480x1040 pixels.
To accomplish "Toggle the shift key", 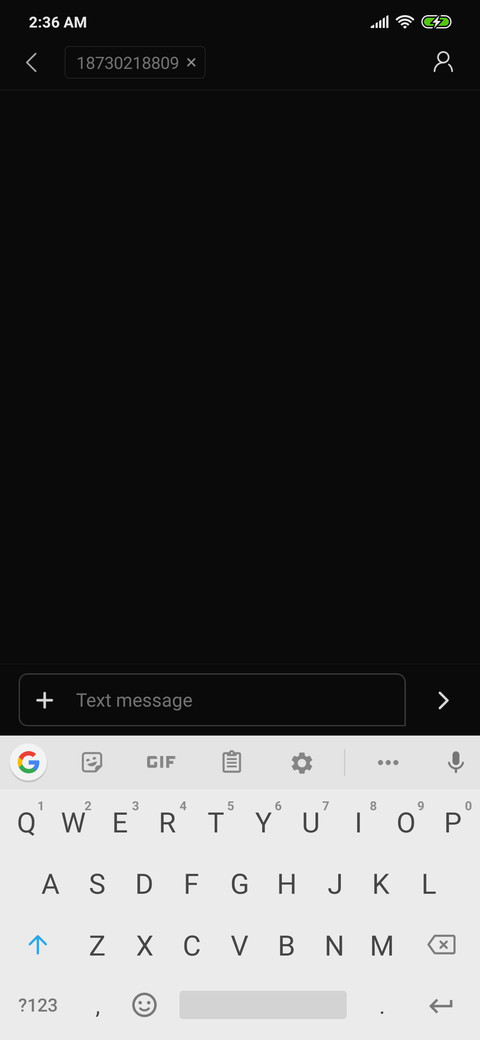I will point(38,944).
